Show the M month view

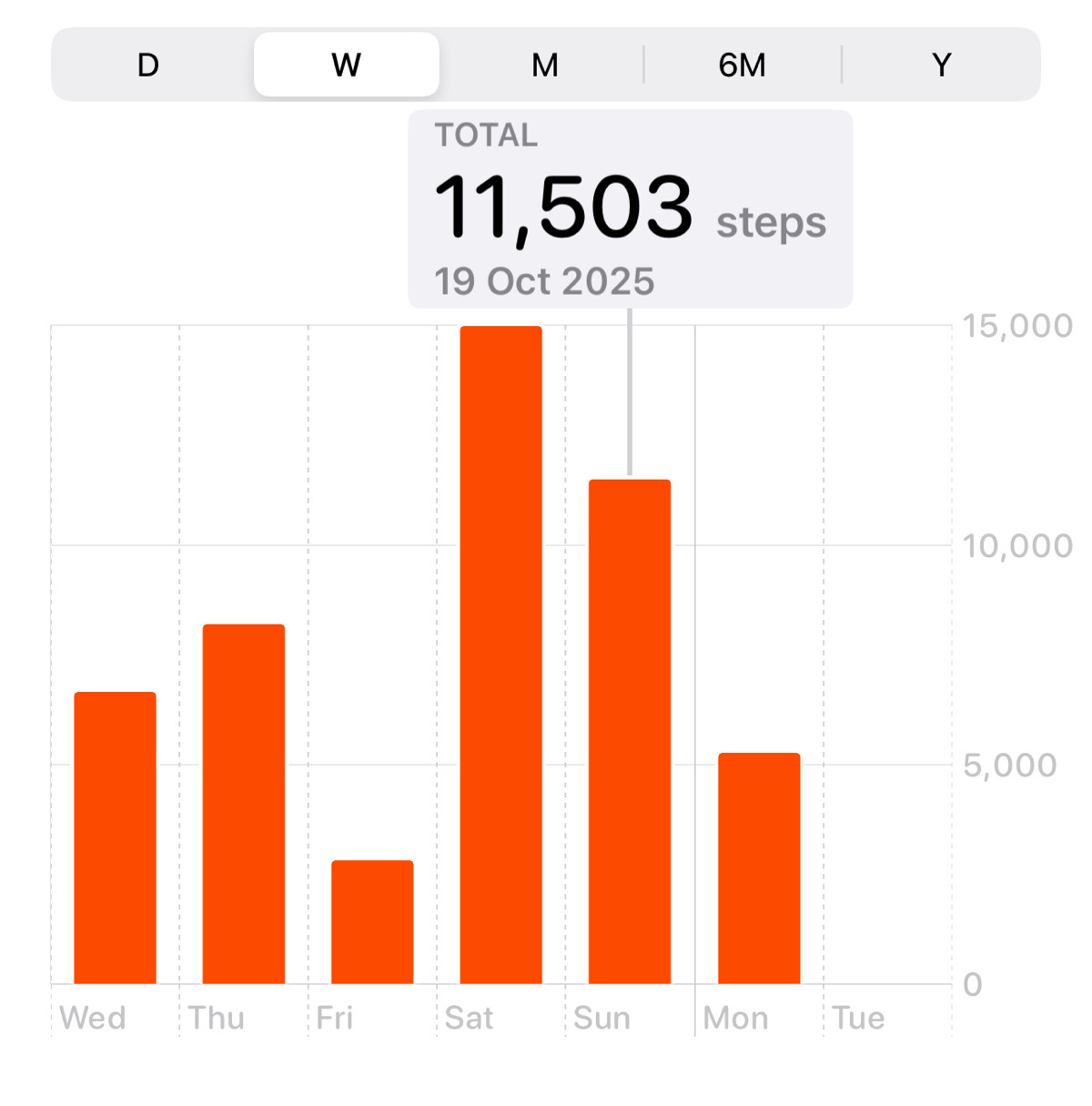click(x=544, y=65)
